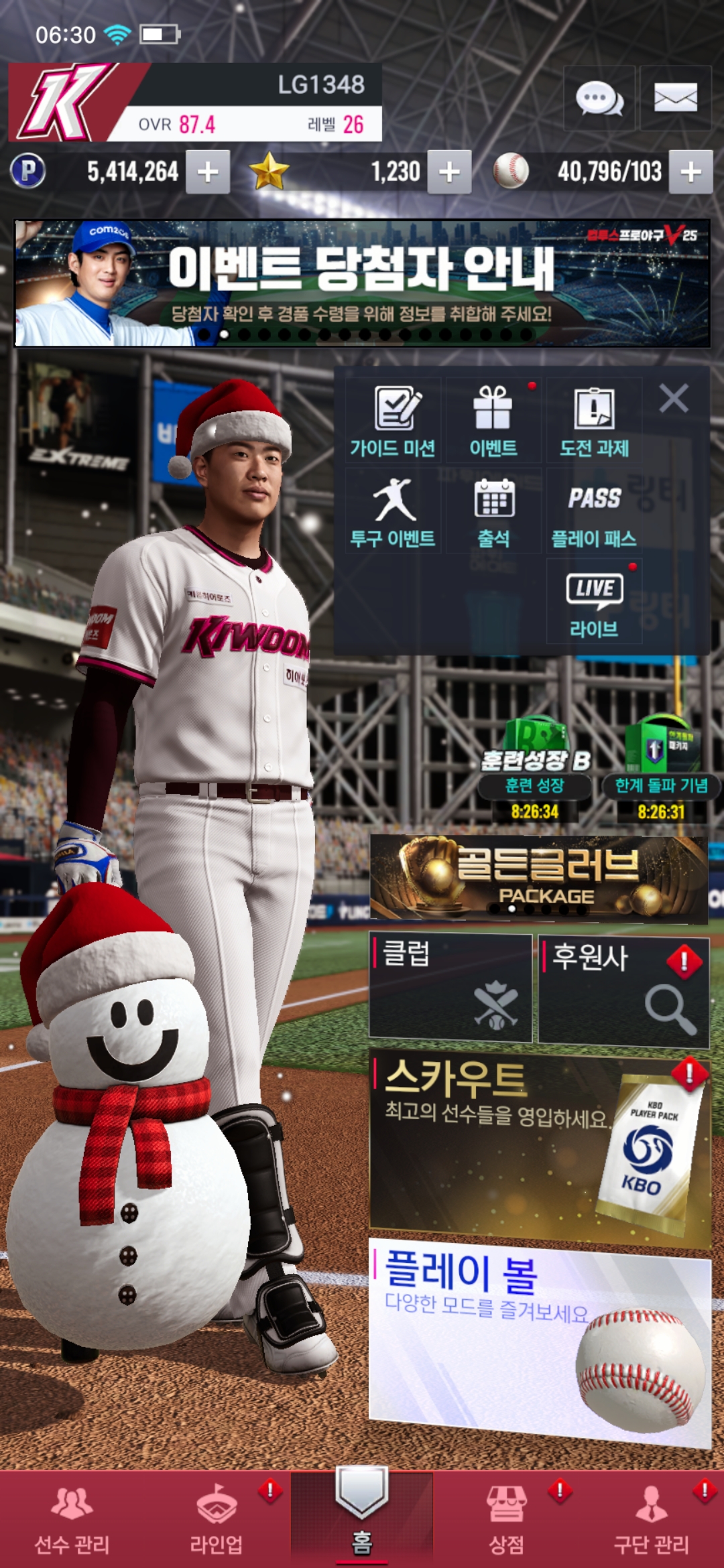The image size is (724, 1568).
Task: Open 투구 이벤트
Action: pos(393,511)
